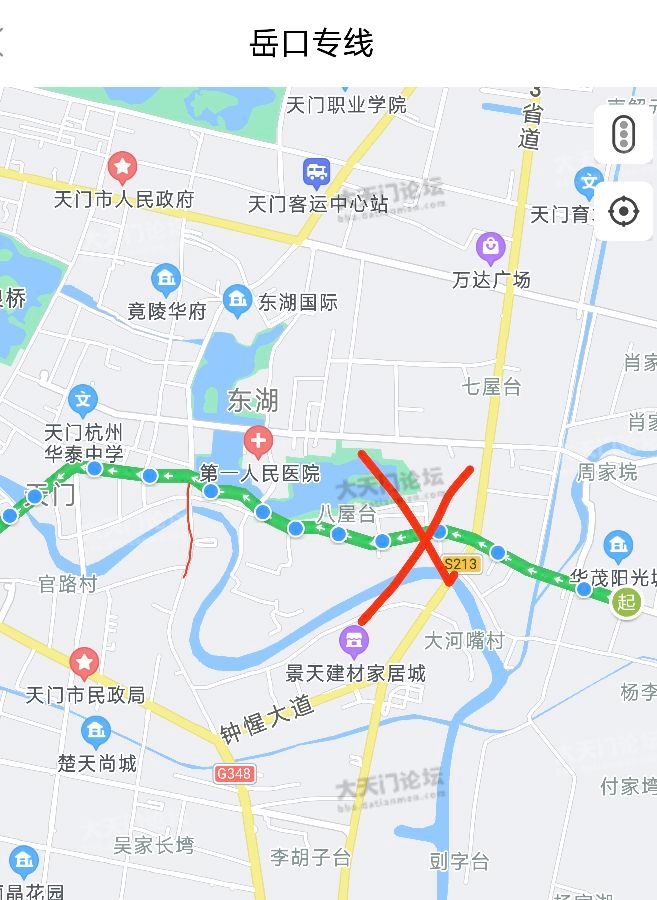This screenshot has height=900, width=657.
Task: Select the 第一人民医院 hospital marker
Action: tap(259, 440)
